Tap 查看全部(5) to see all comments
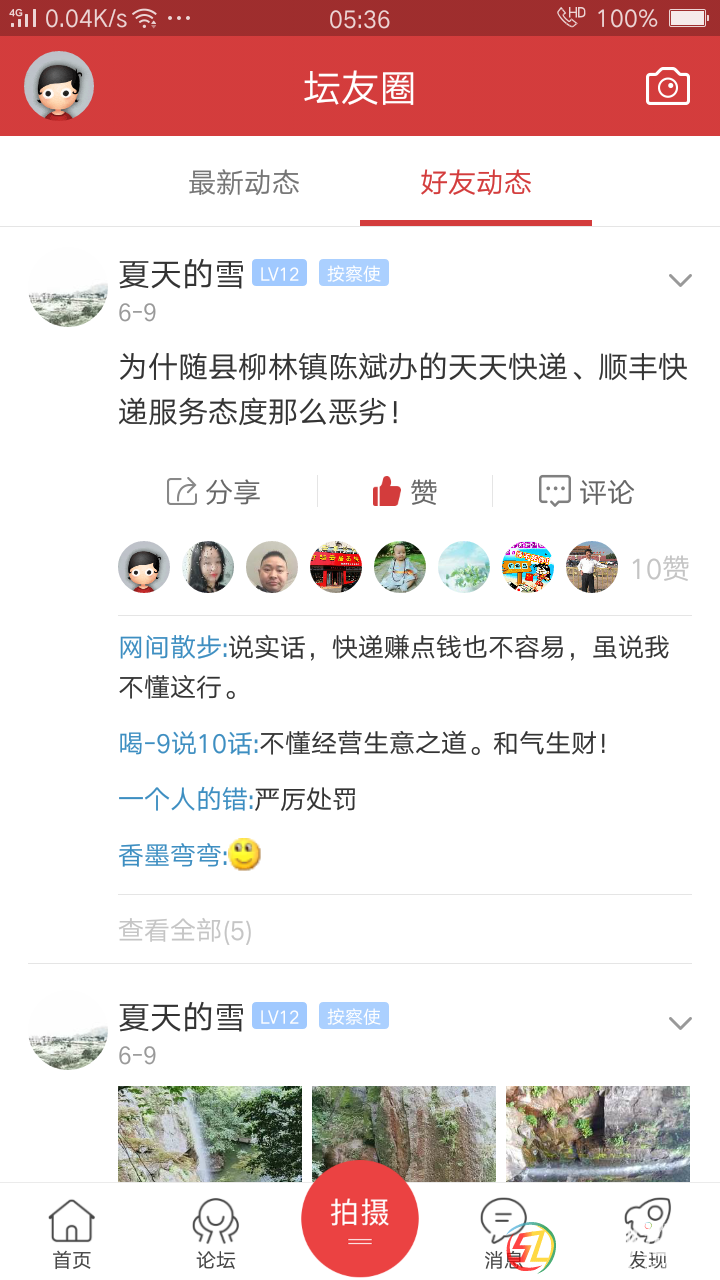 pos(185,931)
